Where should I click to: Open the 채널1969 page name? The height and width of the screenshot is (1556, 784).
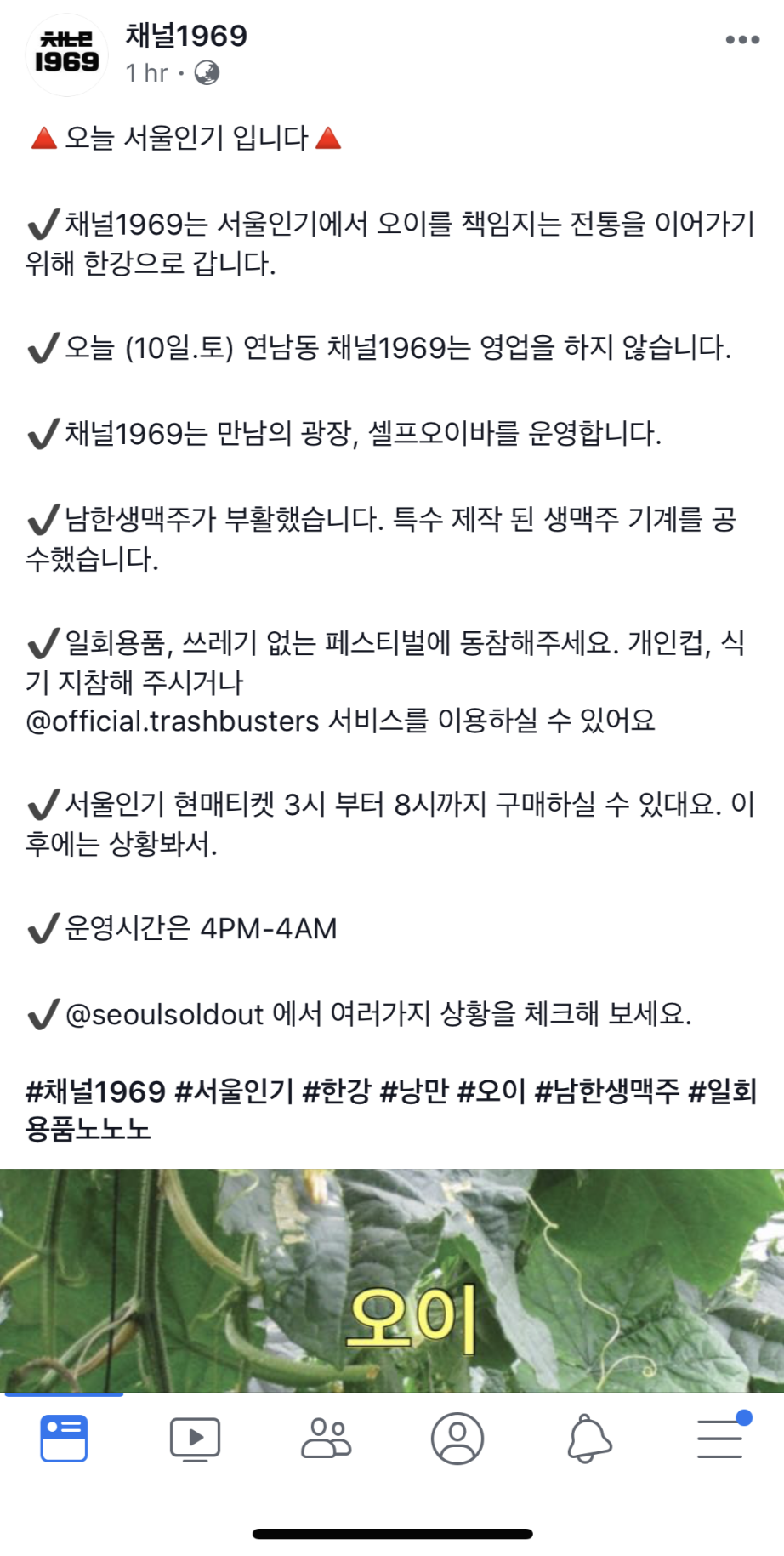pos(186,36)
